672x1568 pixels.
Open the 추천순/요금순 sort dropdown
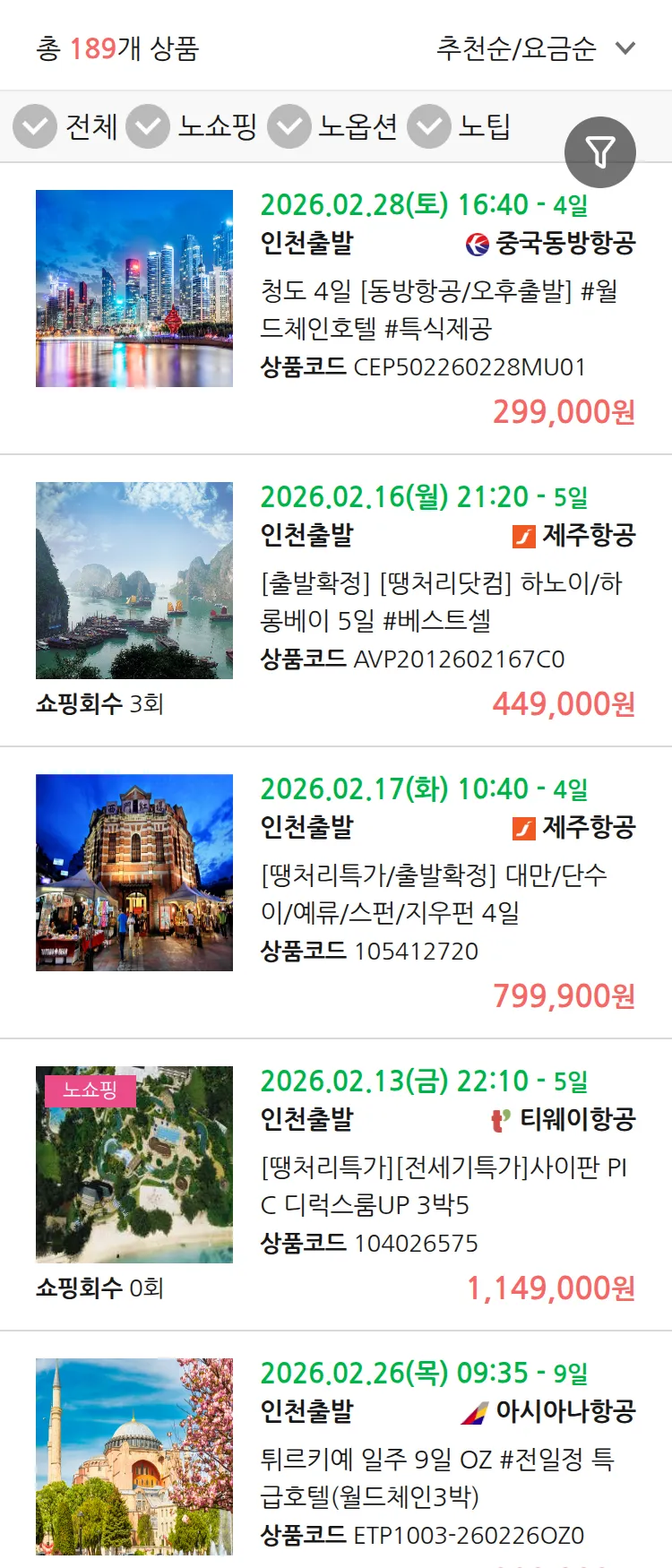[x=530, y=51]
